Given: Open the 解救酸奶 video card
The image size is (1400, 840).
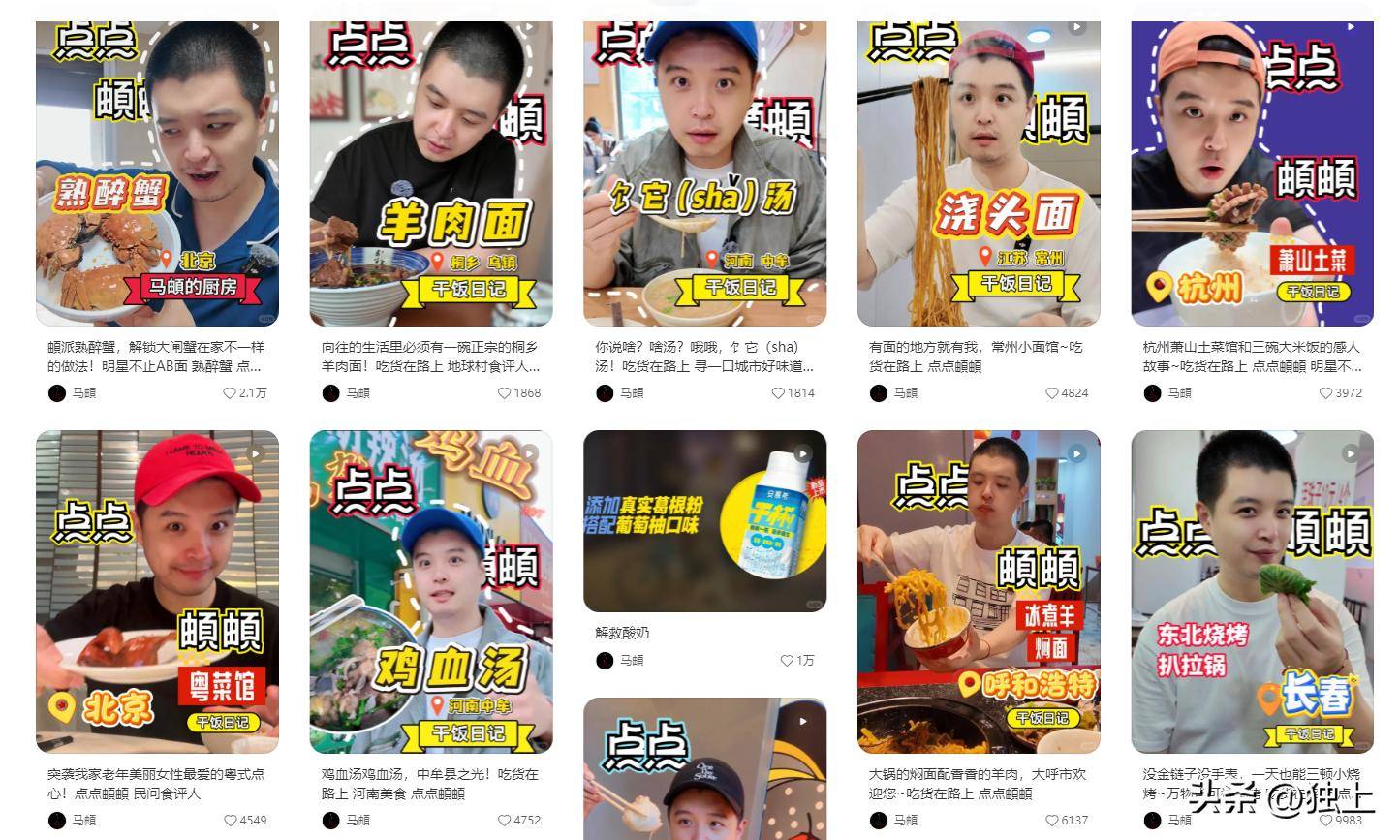Looking at the screenshot, I should (704, 520).
